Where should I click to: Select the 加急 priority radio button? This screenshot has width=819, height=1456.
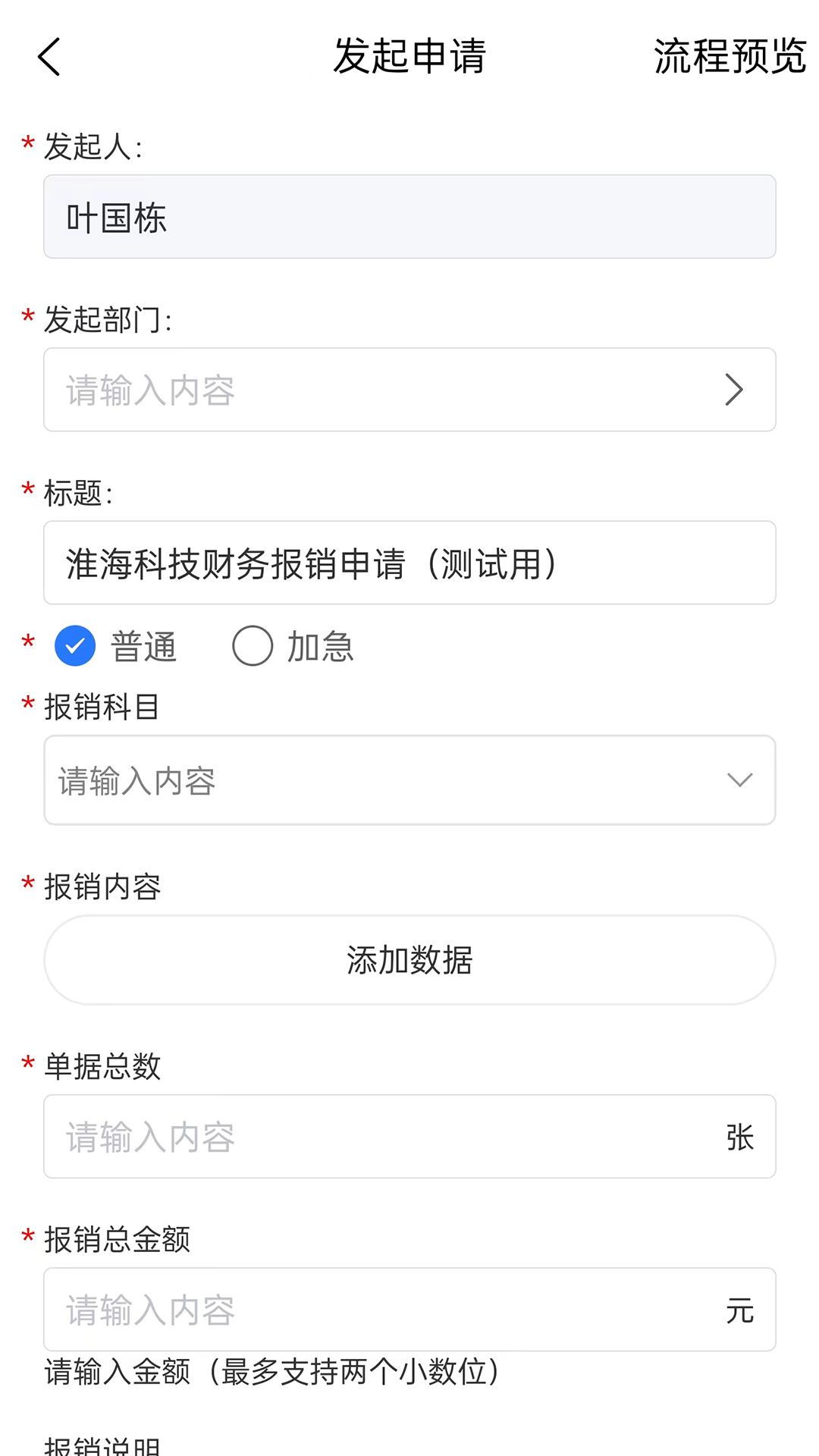pyautogui.click(x=252, y=645)
